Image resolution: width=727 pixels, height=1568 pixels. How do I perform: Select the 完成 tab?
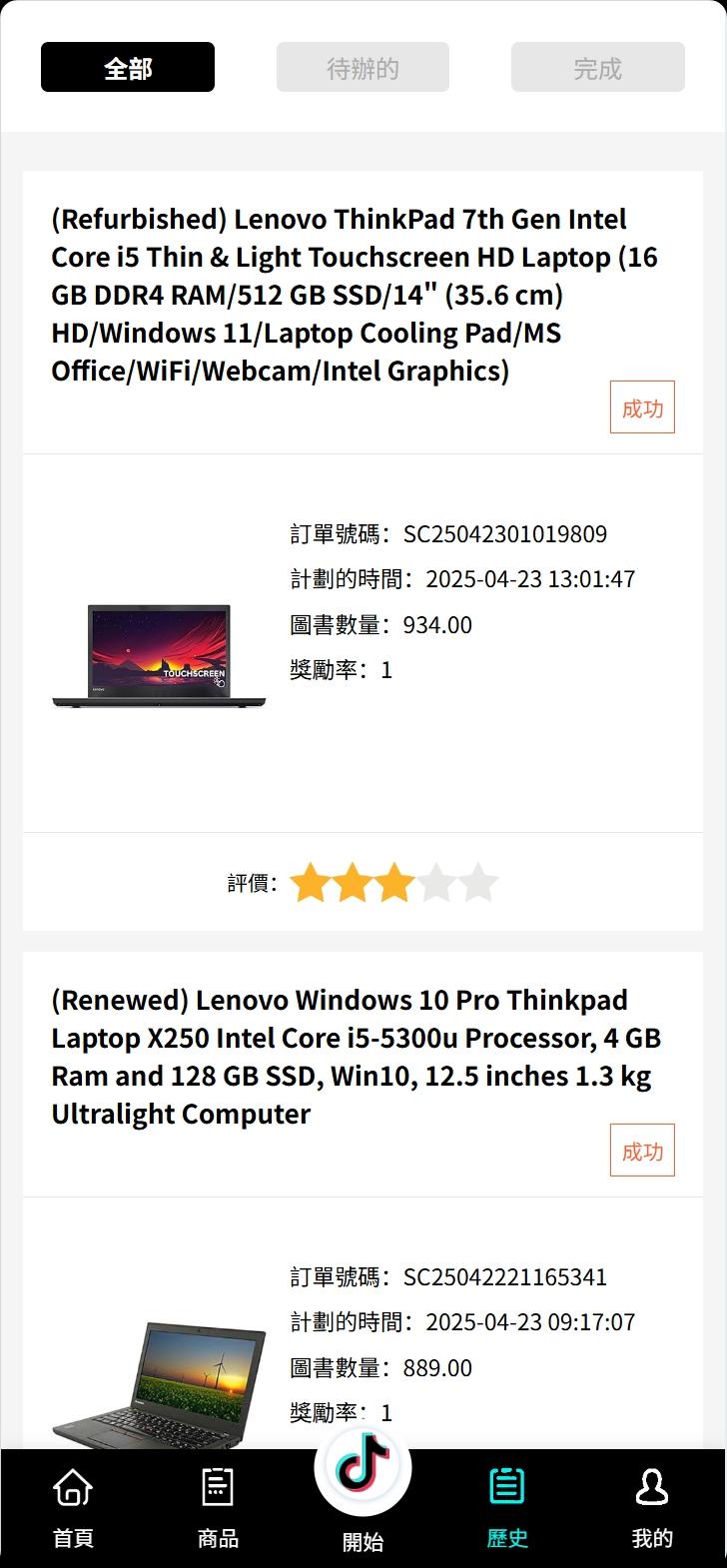tap(598, 67)
